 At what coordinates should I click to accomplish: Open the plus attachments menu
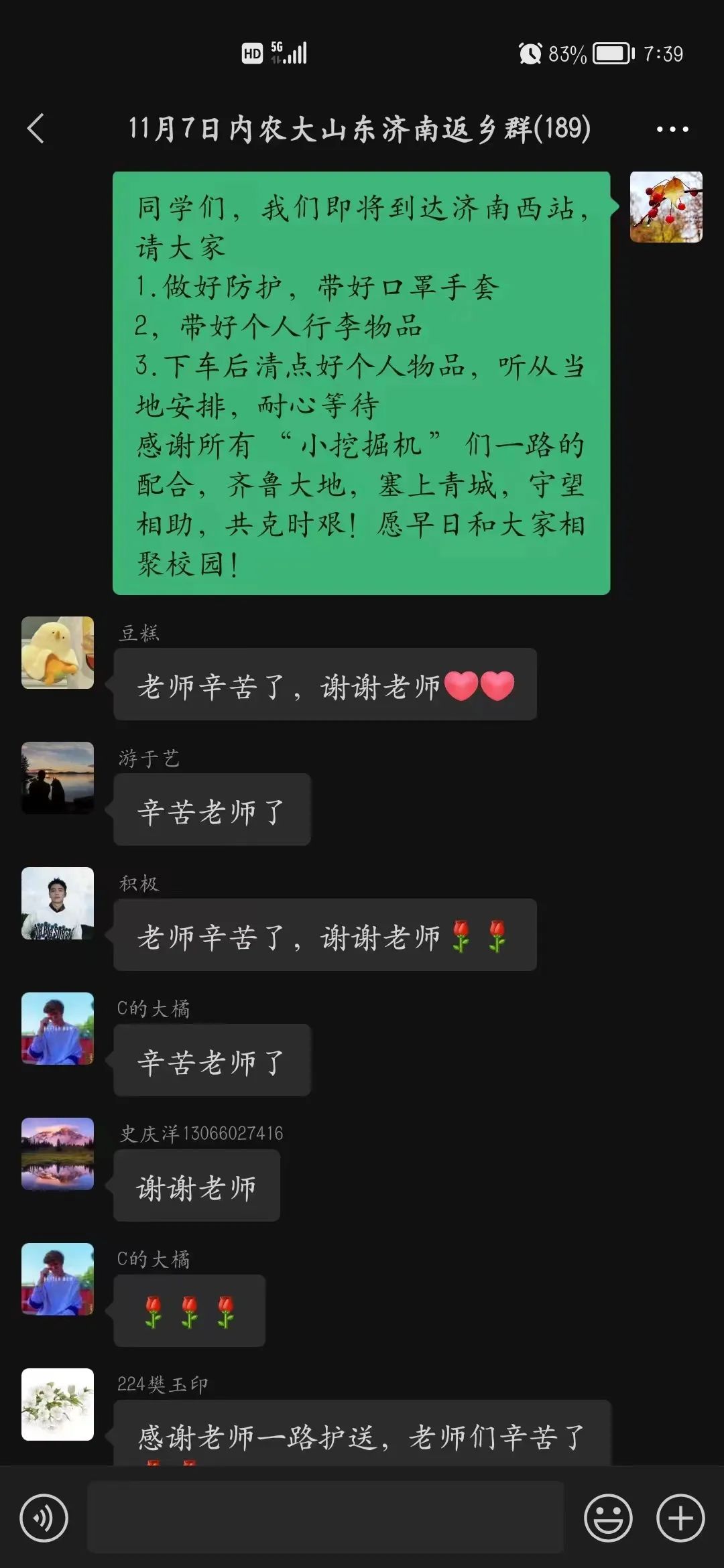click(x=680, y=1518)
